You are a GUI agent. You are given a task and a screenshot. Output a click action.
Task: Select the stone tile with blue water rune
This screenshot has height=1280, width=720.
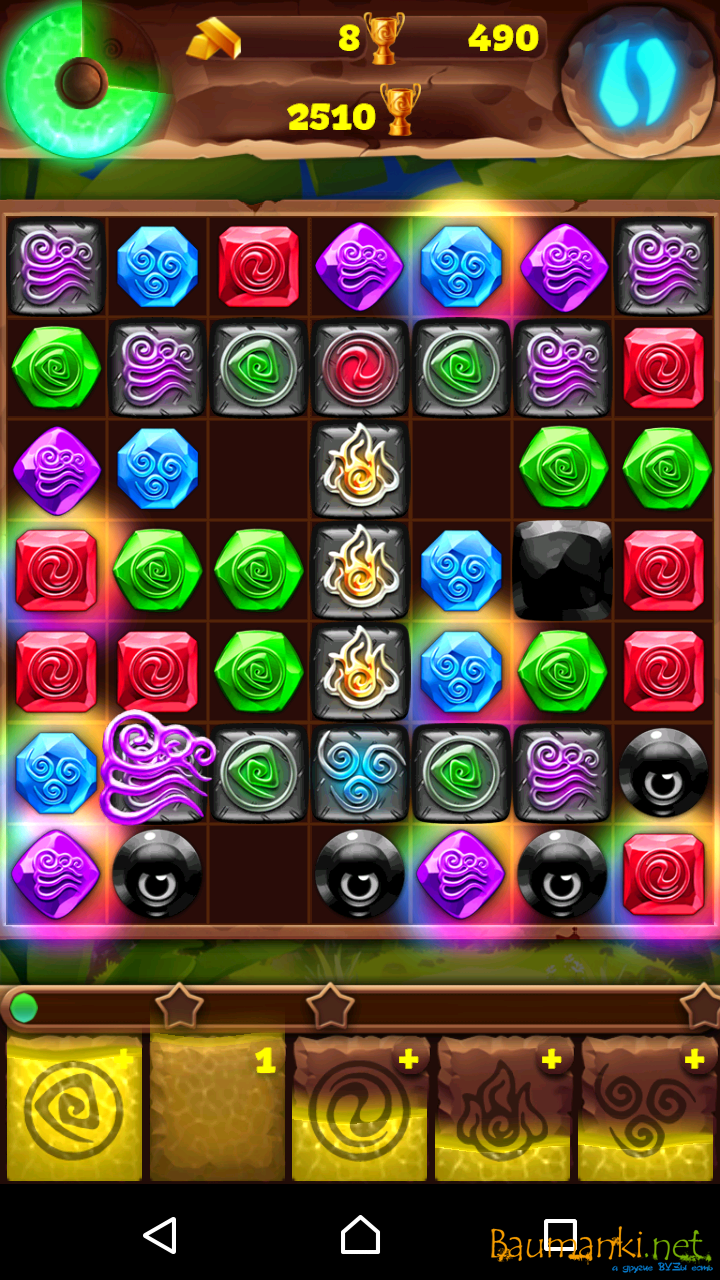point(360,772)
